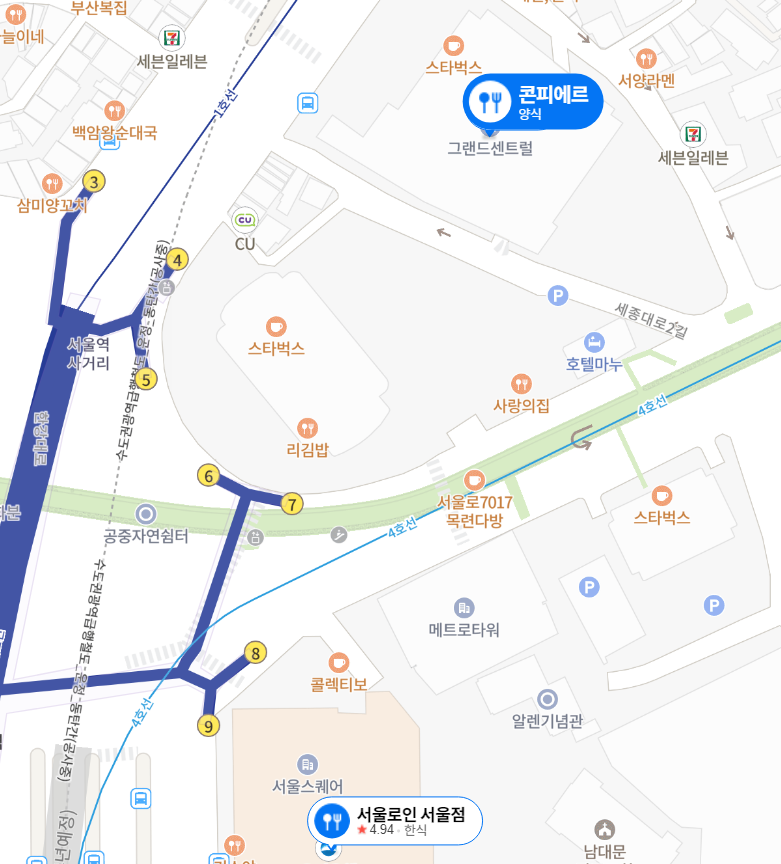Screen dimensions: 781x864
Task: Tap the 메트로타워 building marker
Action: [x=463, y=608]
